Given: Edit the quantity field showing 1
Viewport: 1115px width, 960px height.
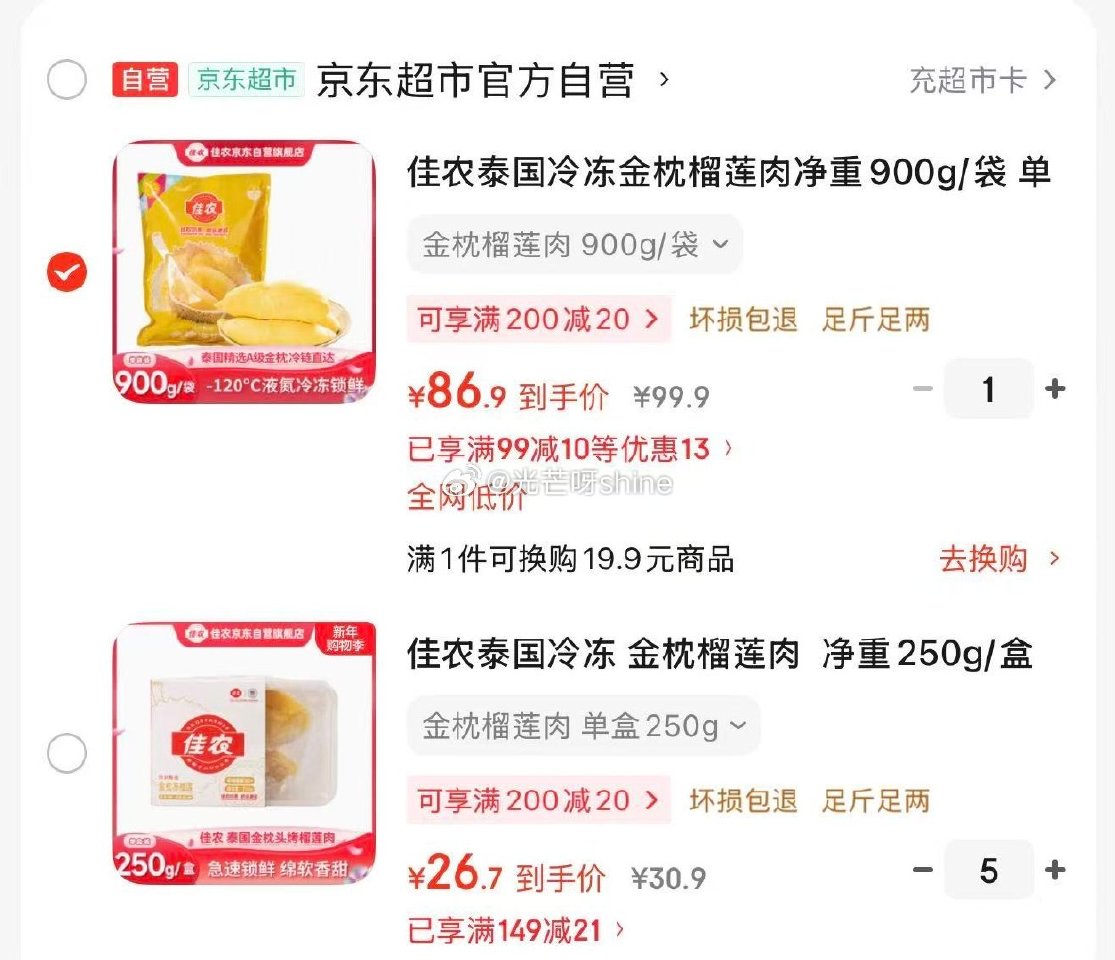Looking at the screenshot, I should (988, 389).
